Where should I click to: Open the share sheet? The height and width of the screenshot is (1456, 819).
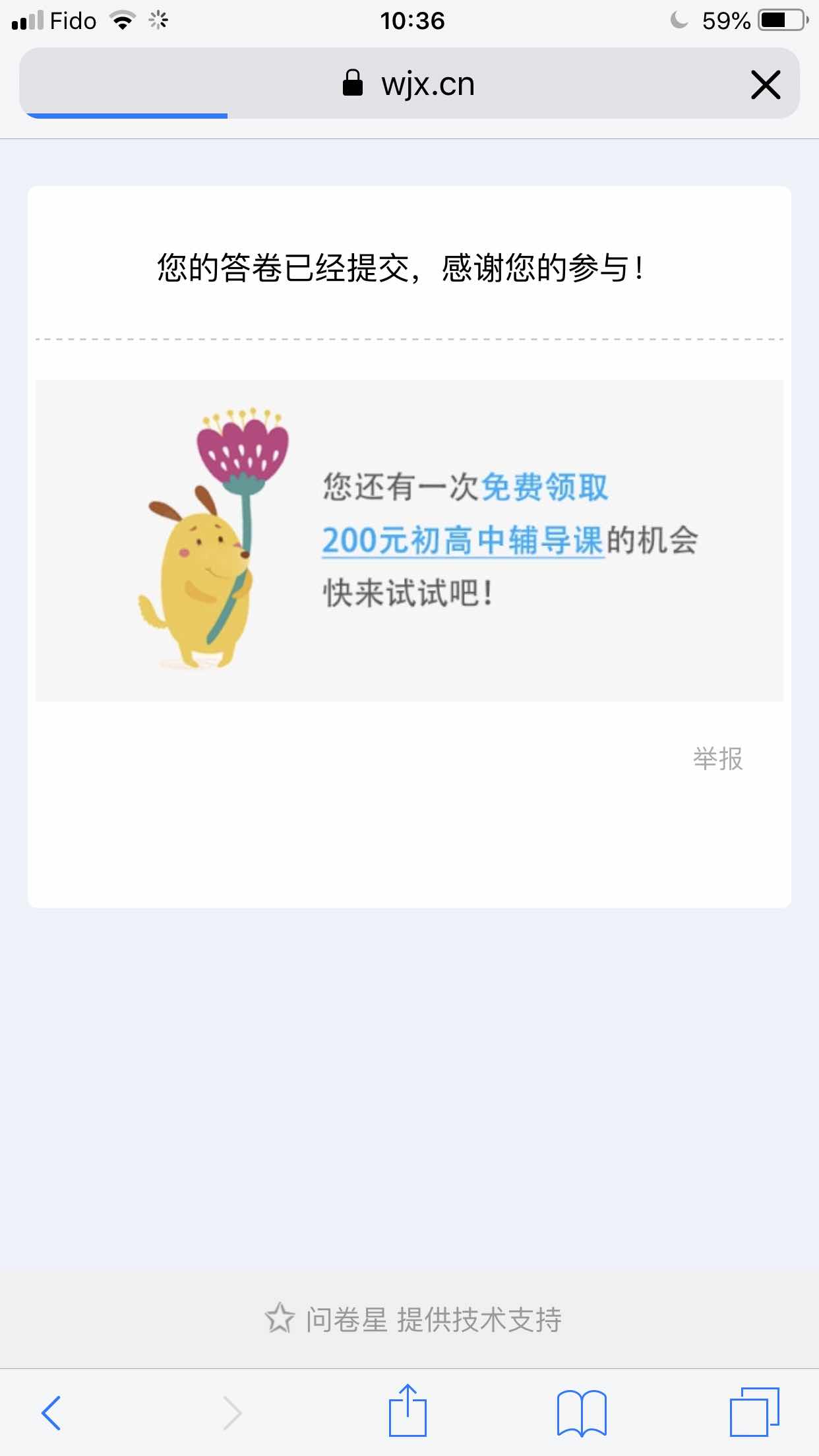click(x=408, y=1411)
